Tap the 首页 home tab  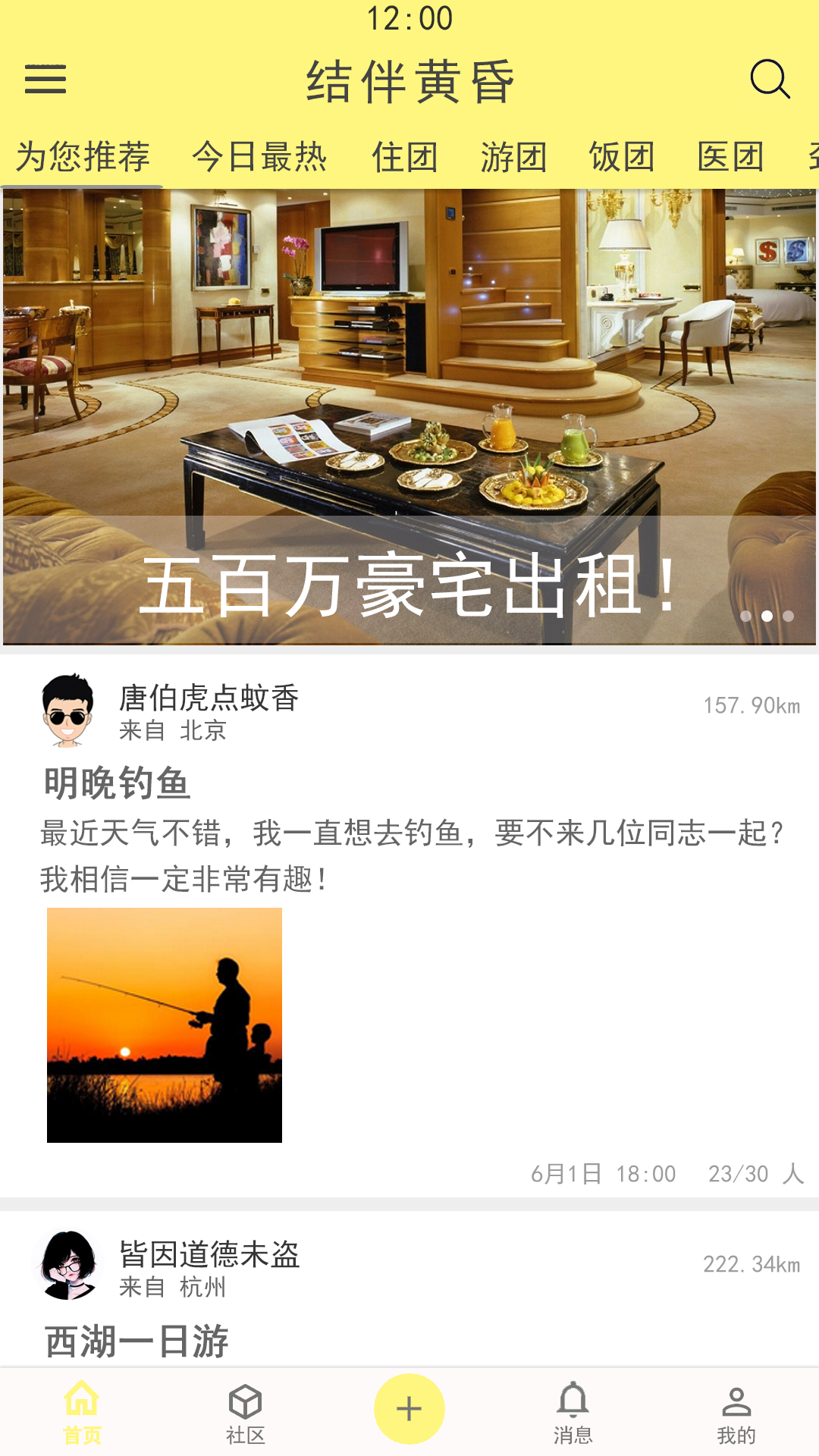(82, 1414)
